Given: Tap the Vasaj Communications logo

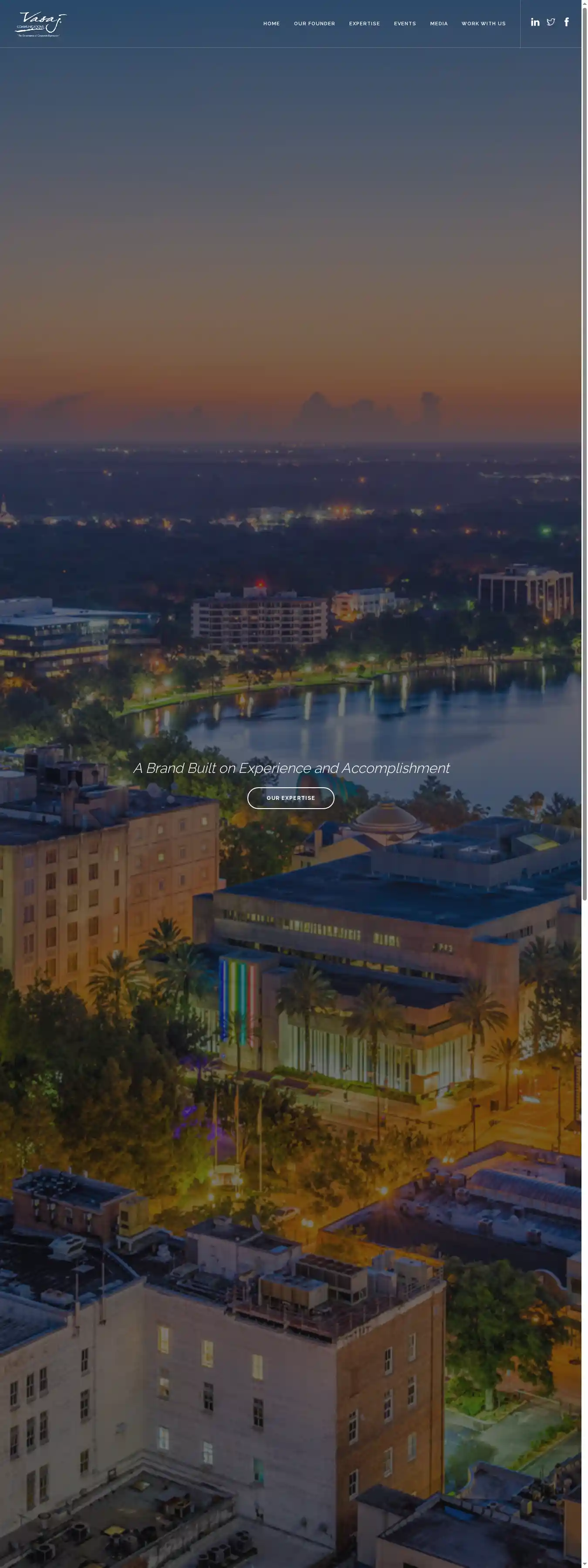Looking at the screenshot, I should pos(41,24).
